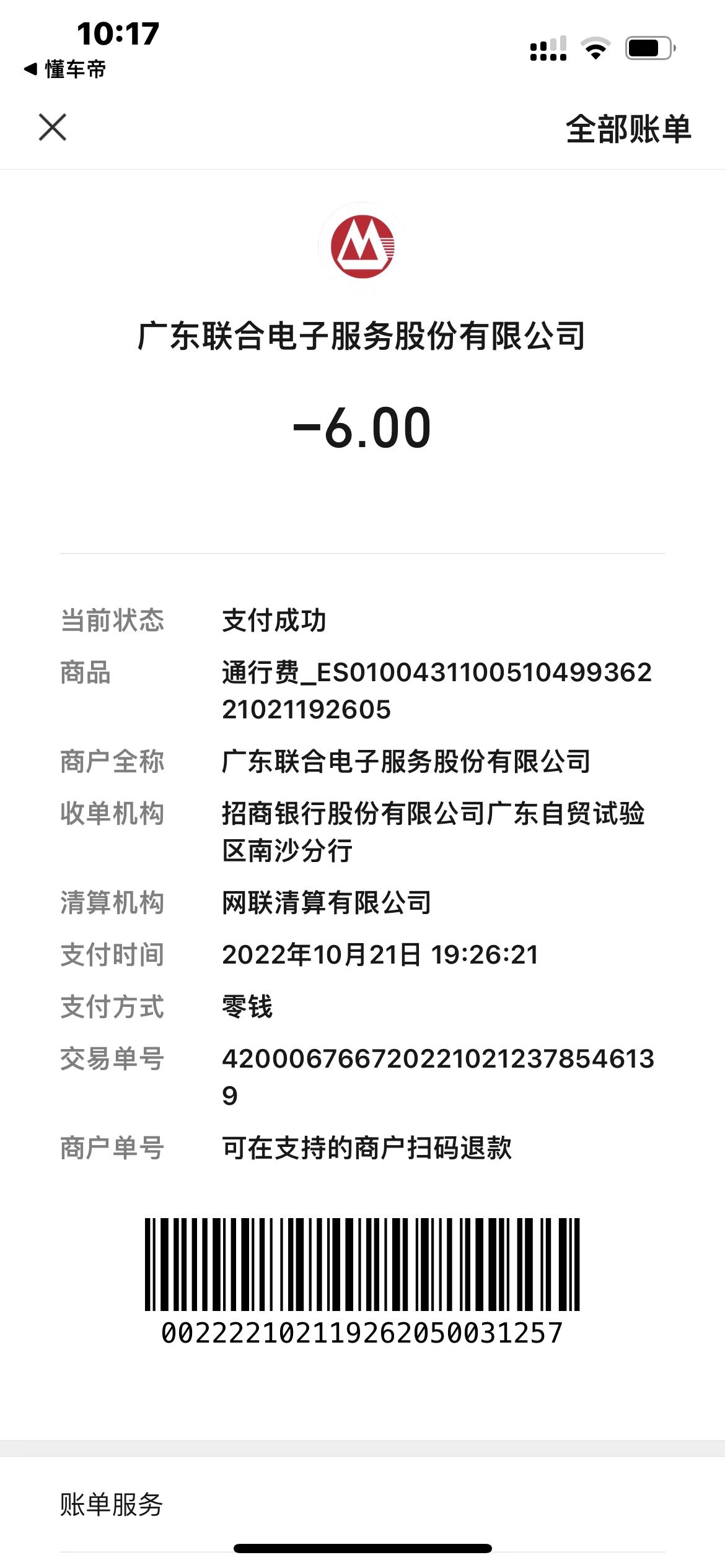Close the bill detail page
725x1568 pixels.
pos(53,128)
